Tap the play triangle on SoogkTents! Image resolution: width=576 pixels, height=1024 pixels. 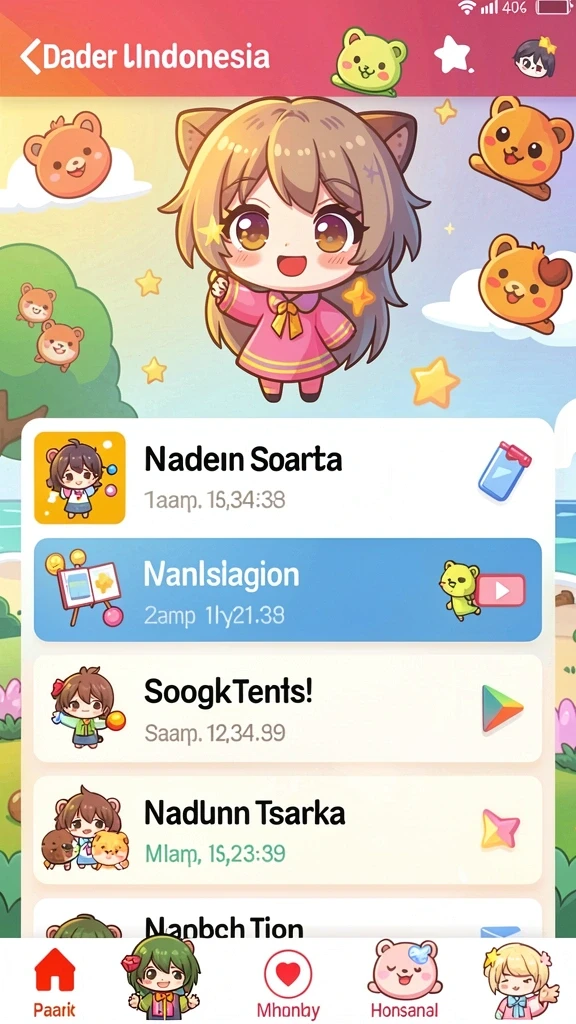click(502, 708)
